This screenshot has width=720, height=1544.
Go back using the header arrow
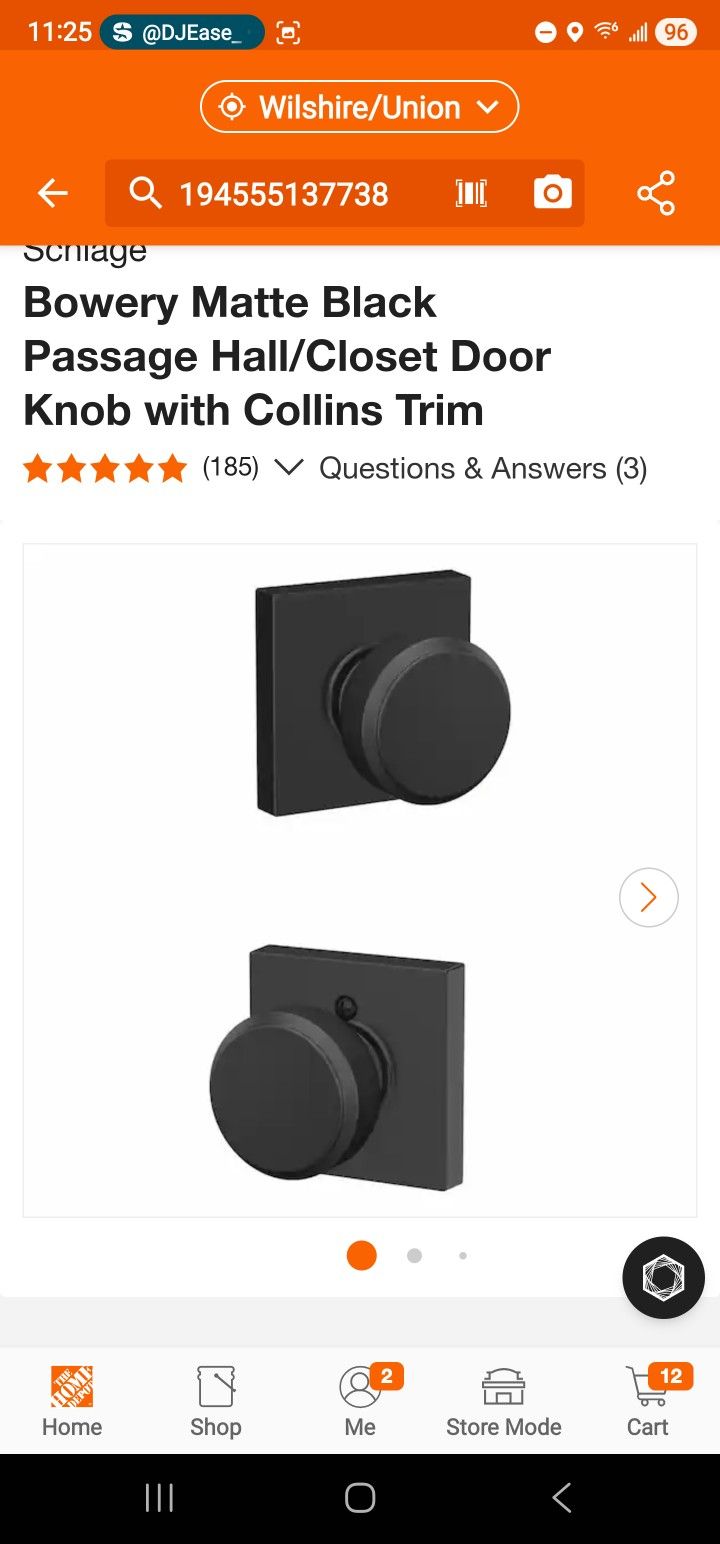[52, 193]
